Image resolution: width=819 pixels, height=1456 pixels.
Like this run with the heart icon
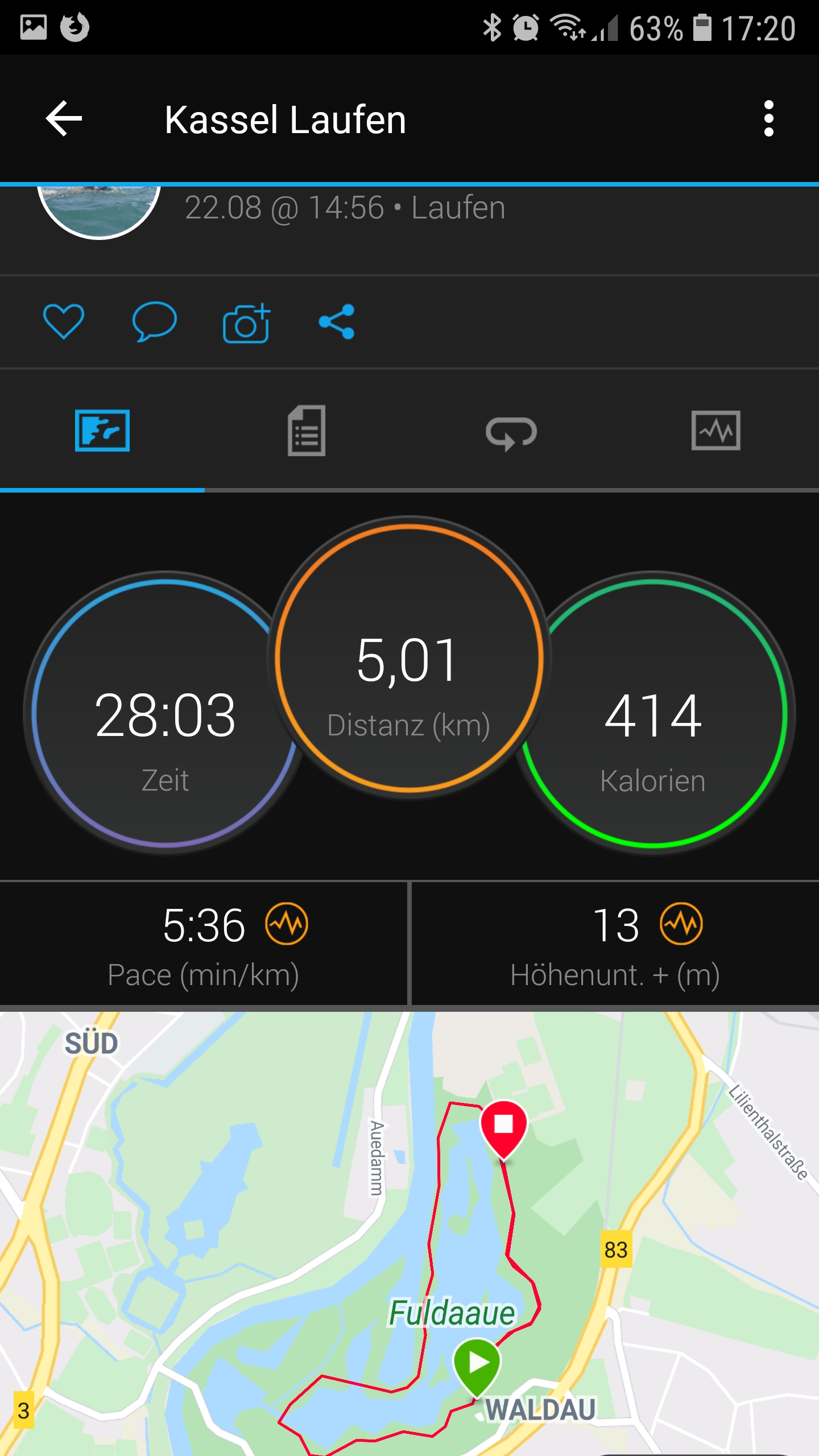point(64,321)
